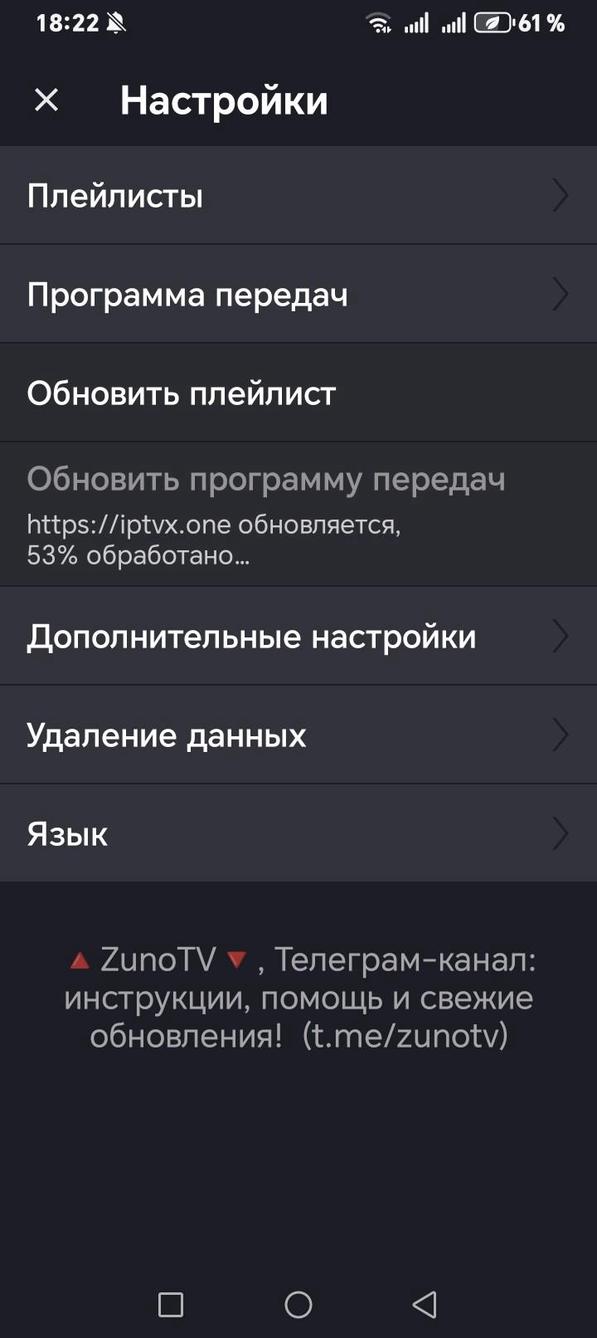Go back with system back button
The height and width of the screenshot is (1338, 597).
(425, 1304)
